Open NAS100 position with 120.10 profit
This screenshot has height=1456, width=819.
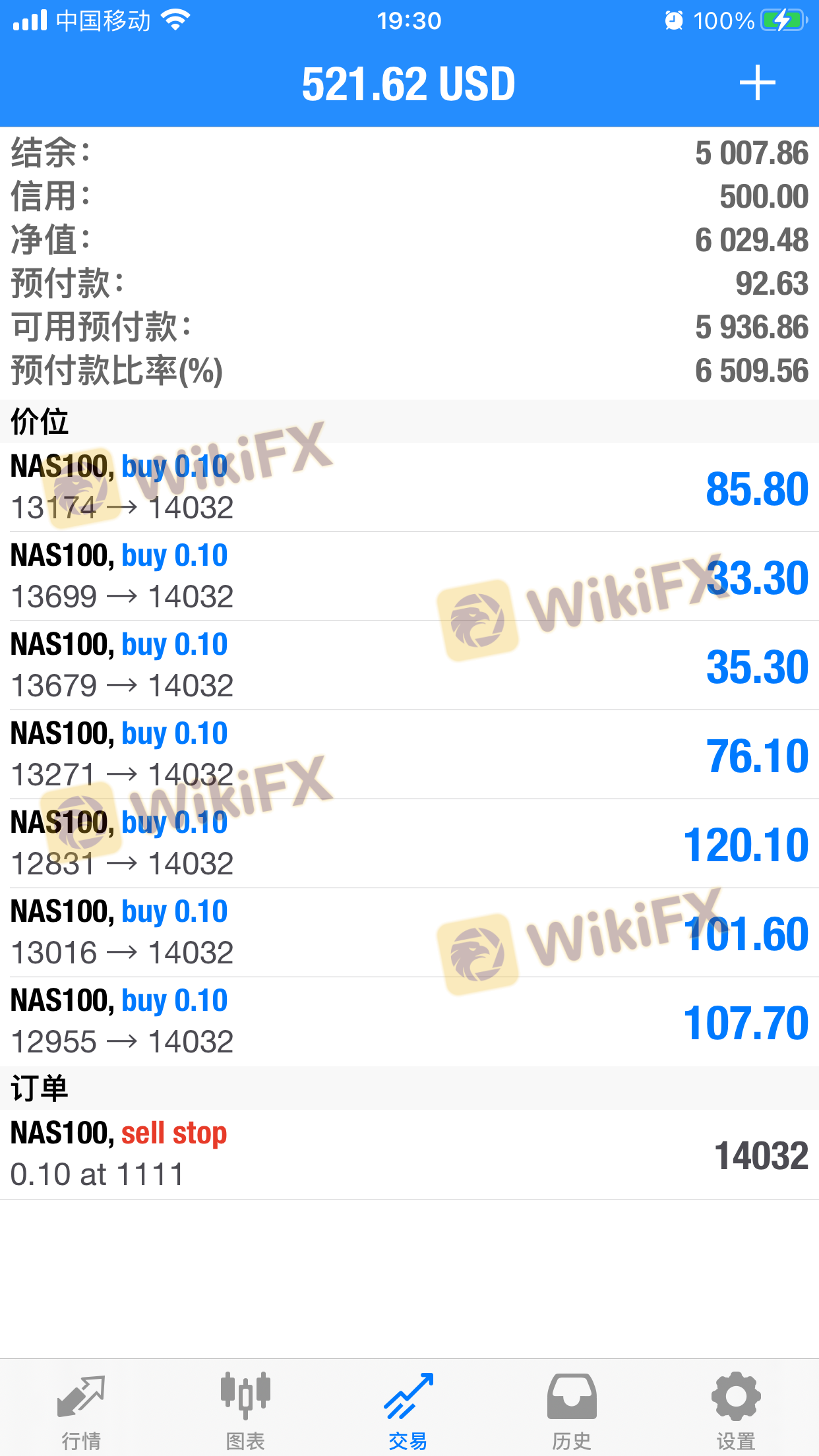pos(409,843)
